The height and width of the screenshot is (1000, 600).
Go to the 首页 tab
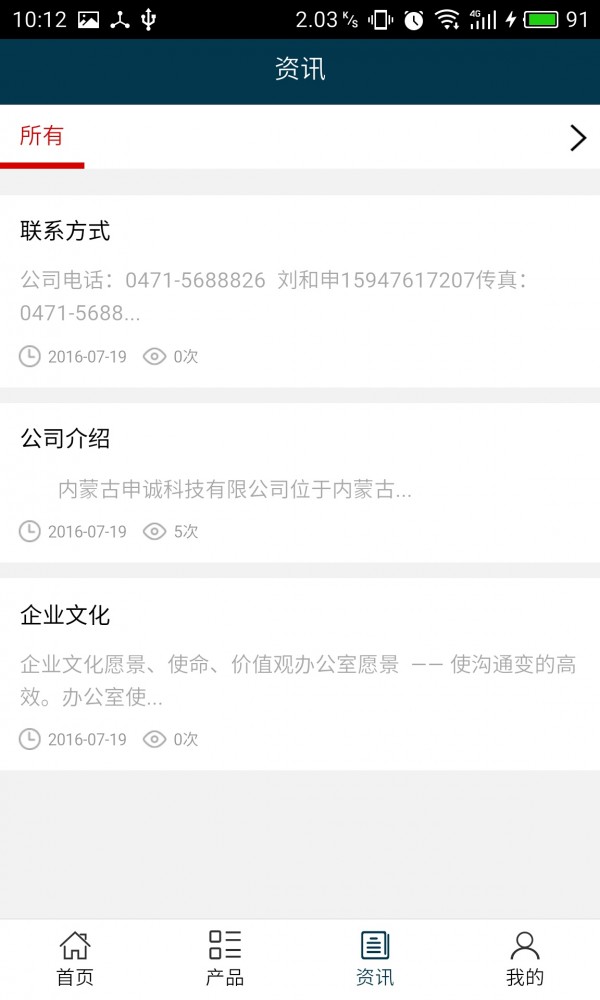point(75,958)
